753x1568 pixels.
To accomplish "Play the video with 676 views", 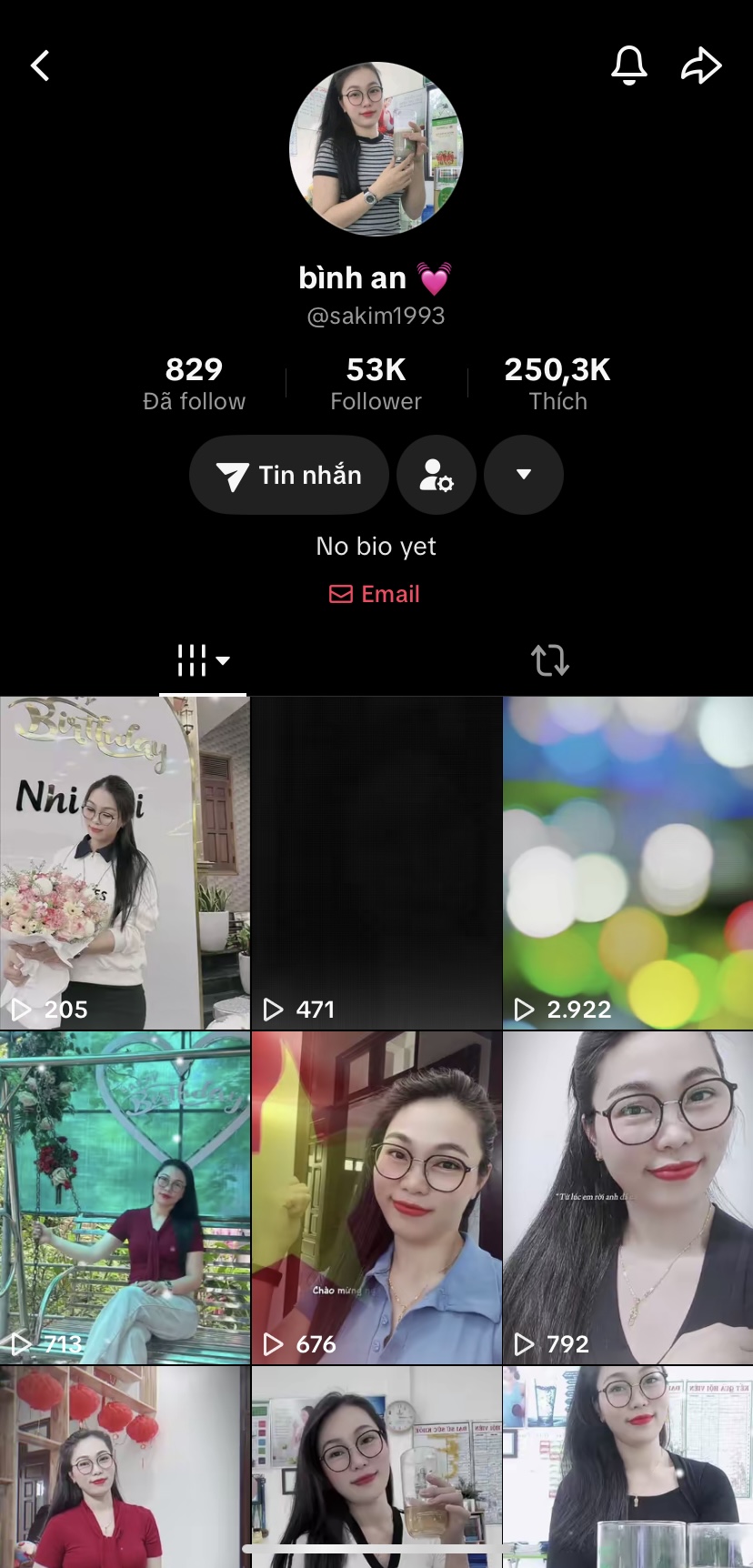I will (x=376, y=1198).
